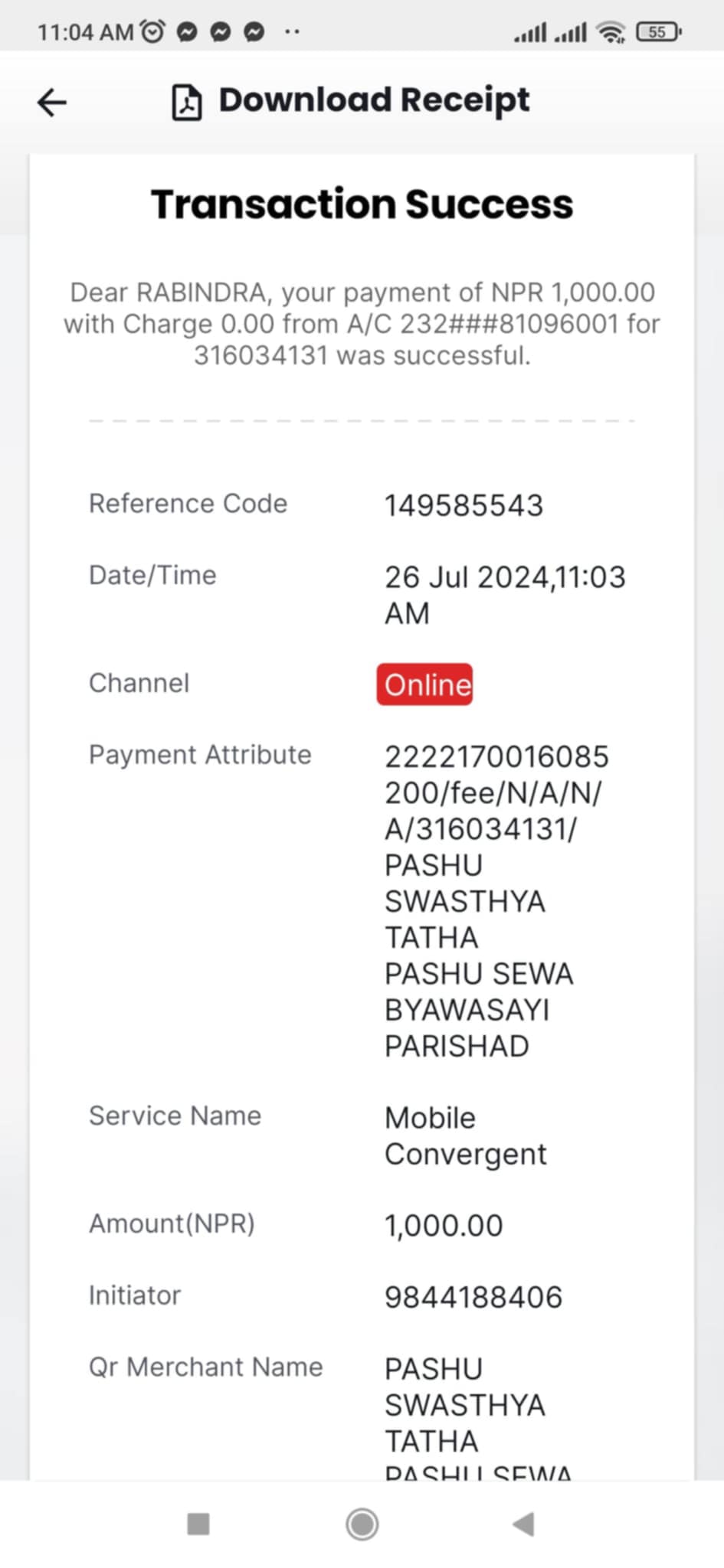The width and height of the screenshot is (724, 1568).
Task: Go back using the top-left arrow
Action: point(52,102)
